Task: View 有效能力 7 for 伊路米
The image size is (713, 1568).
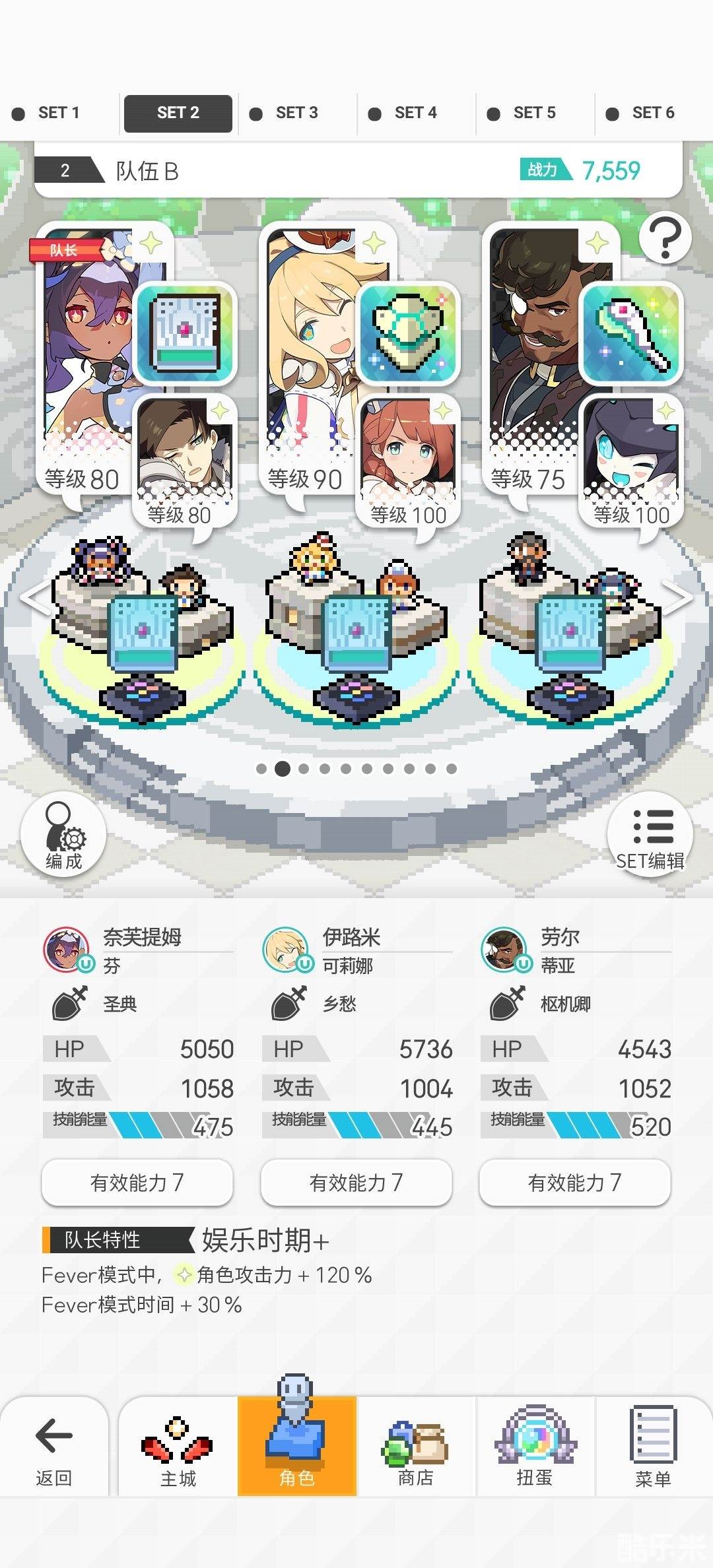Action: click(x=356, y=1183)
